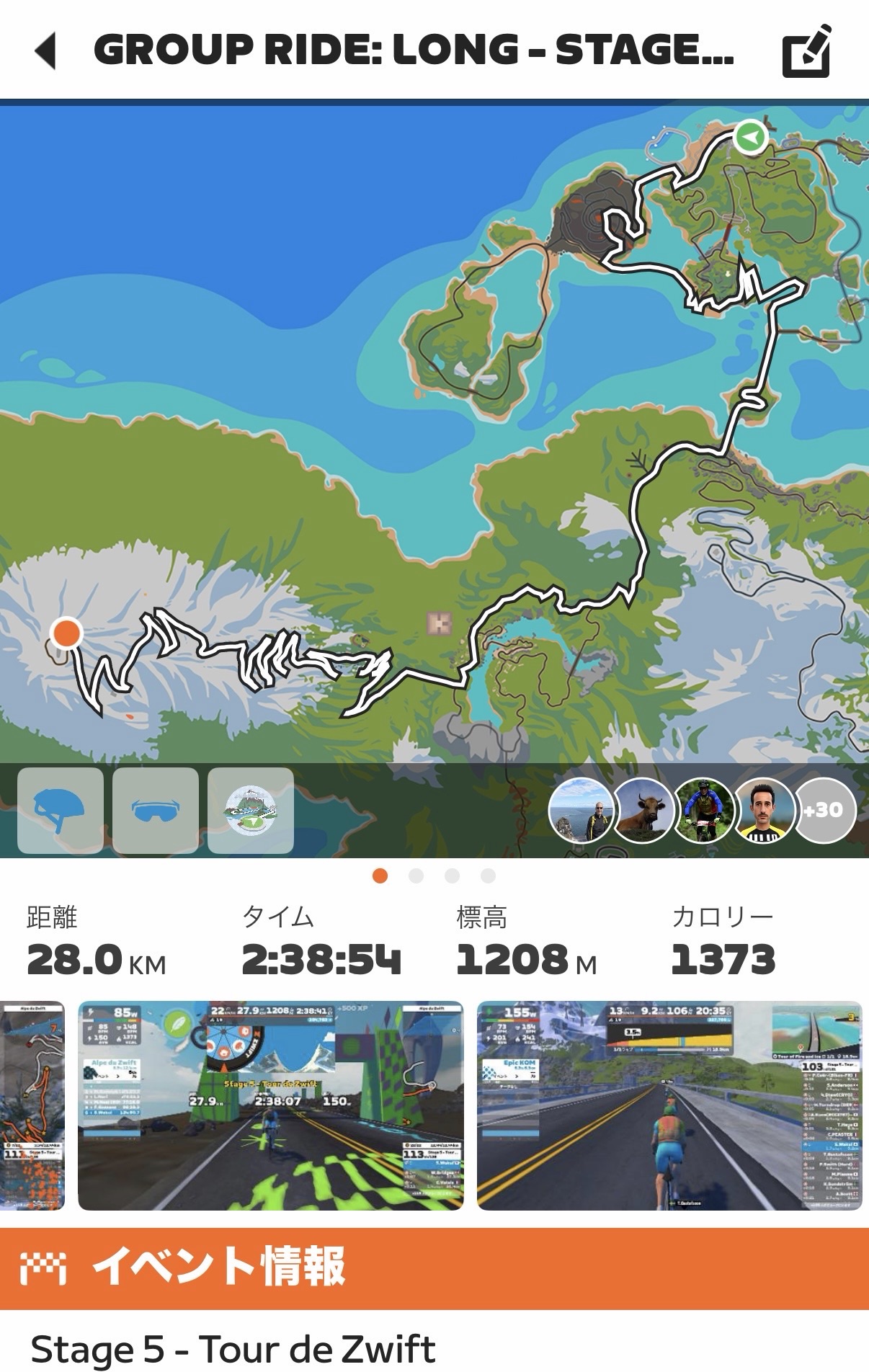
Task: Open the イベント情報 event info section
Action: 434,1268
